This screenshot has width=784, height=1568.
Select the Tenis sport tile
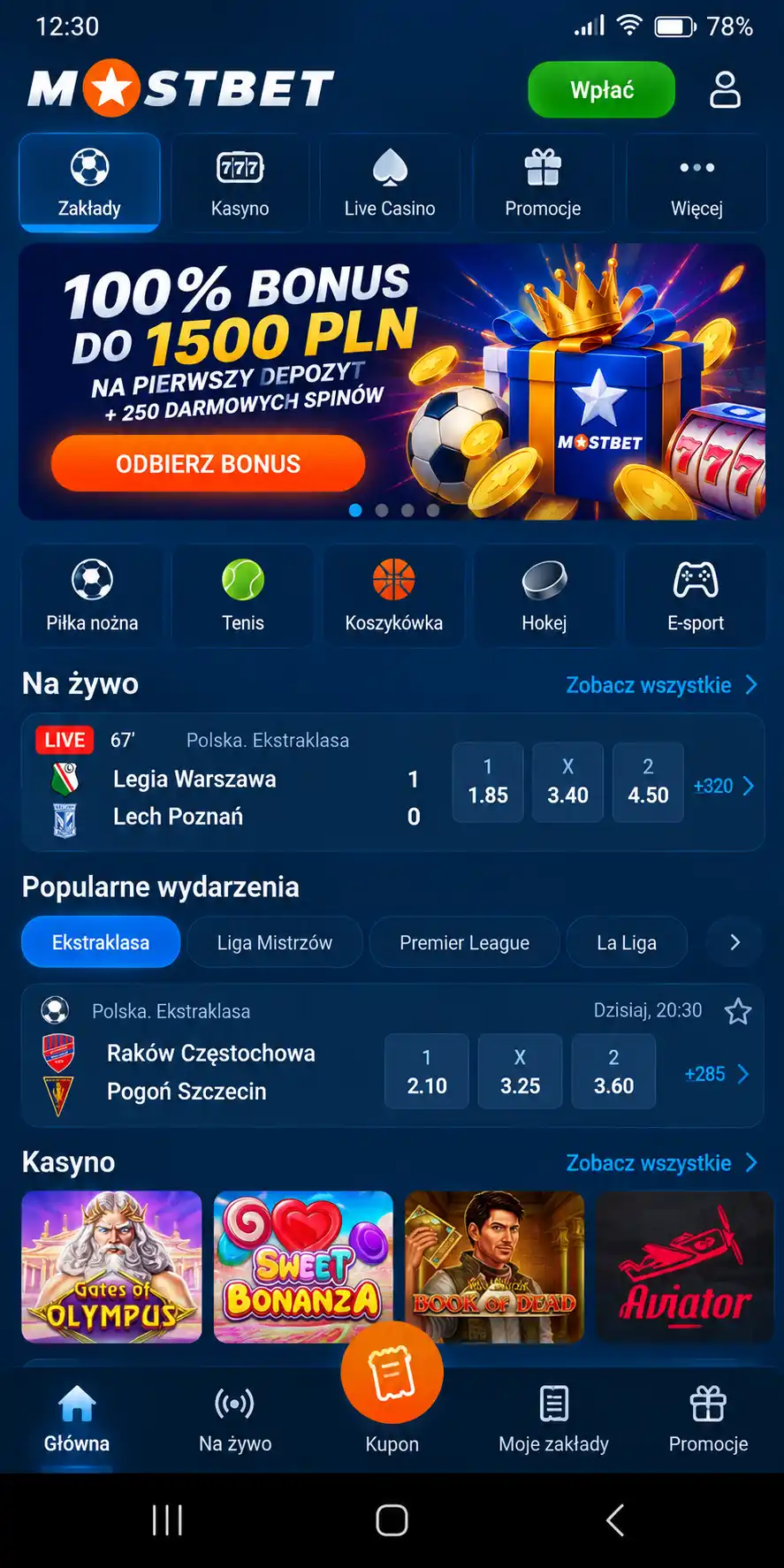click(x=243, y=596)
